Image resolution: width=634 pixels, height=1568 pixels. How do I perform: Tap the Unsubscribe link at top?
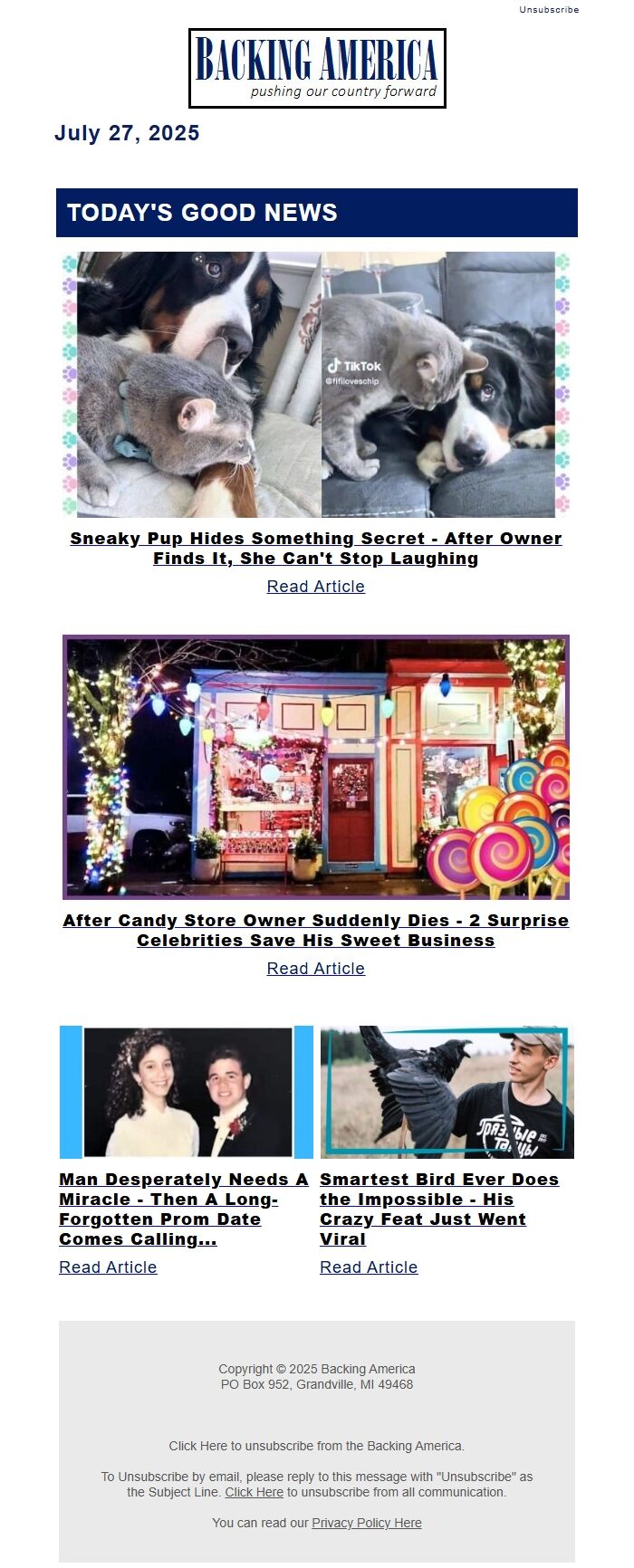[549, 10]
